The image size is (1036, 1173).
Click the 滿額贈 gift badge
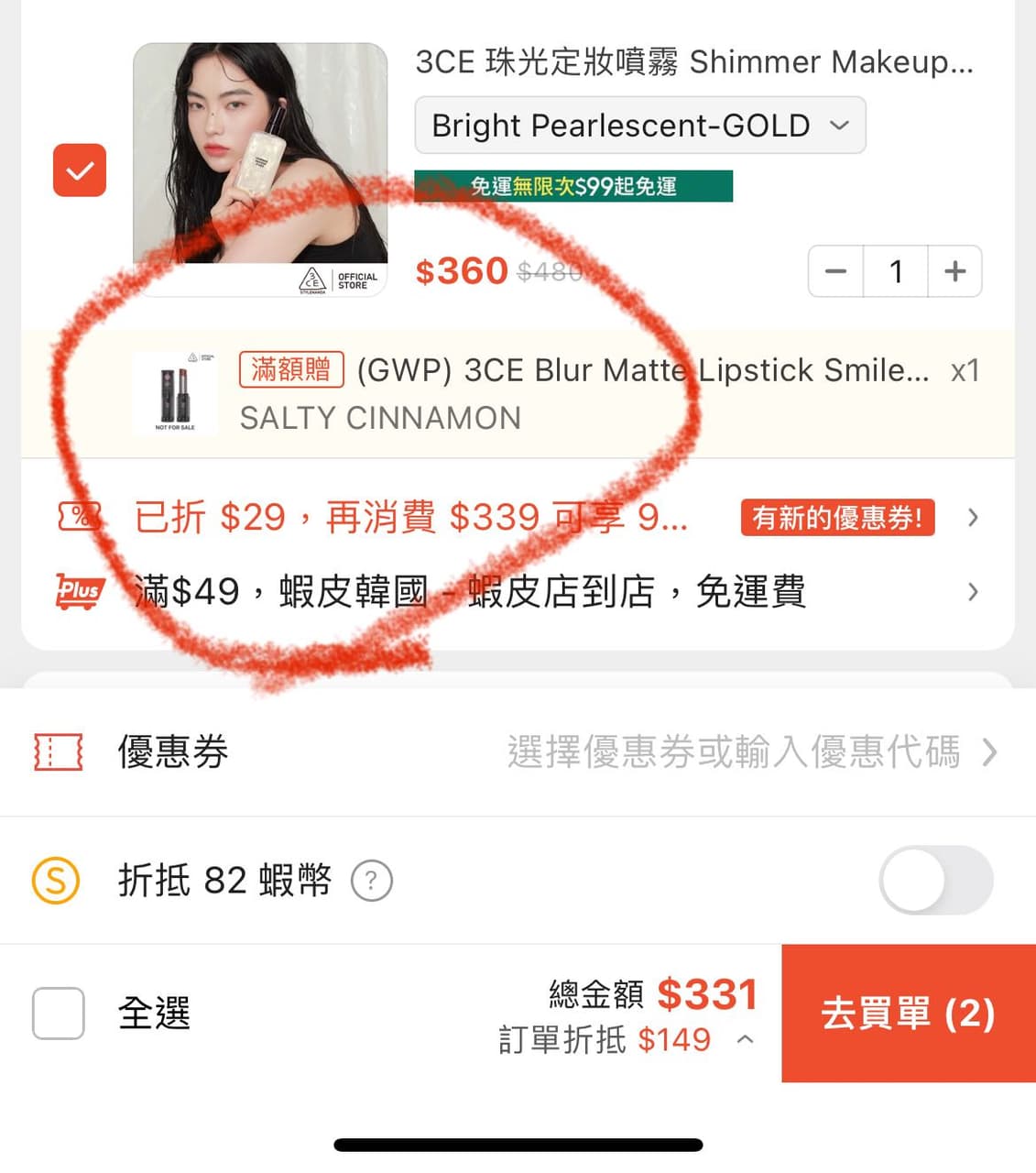pyautogui.click(x=290, y=370)
